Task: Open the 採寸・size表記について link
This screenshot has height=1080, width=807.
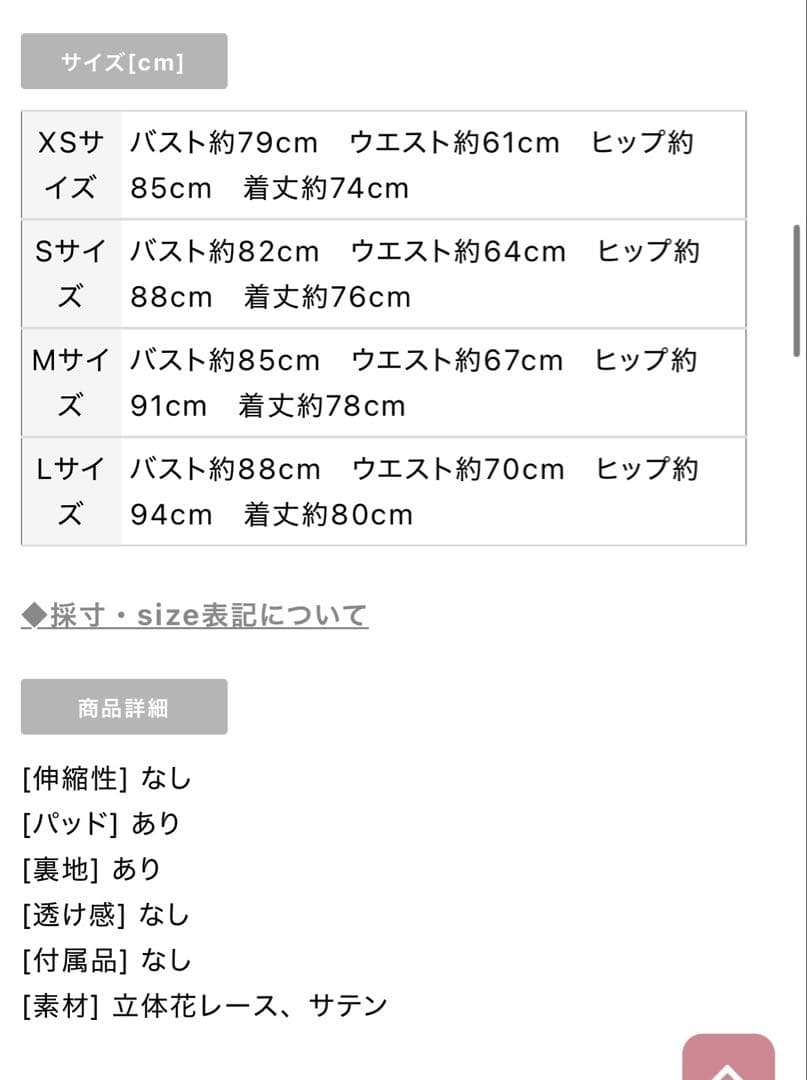Action: (195, 615)
